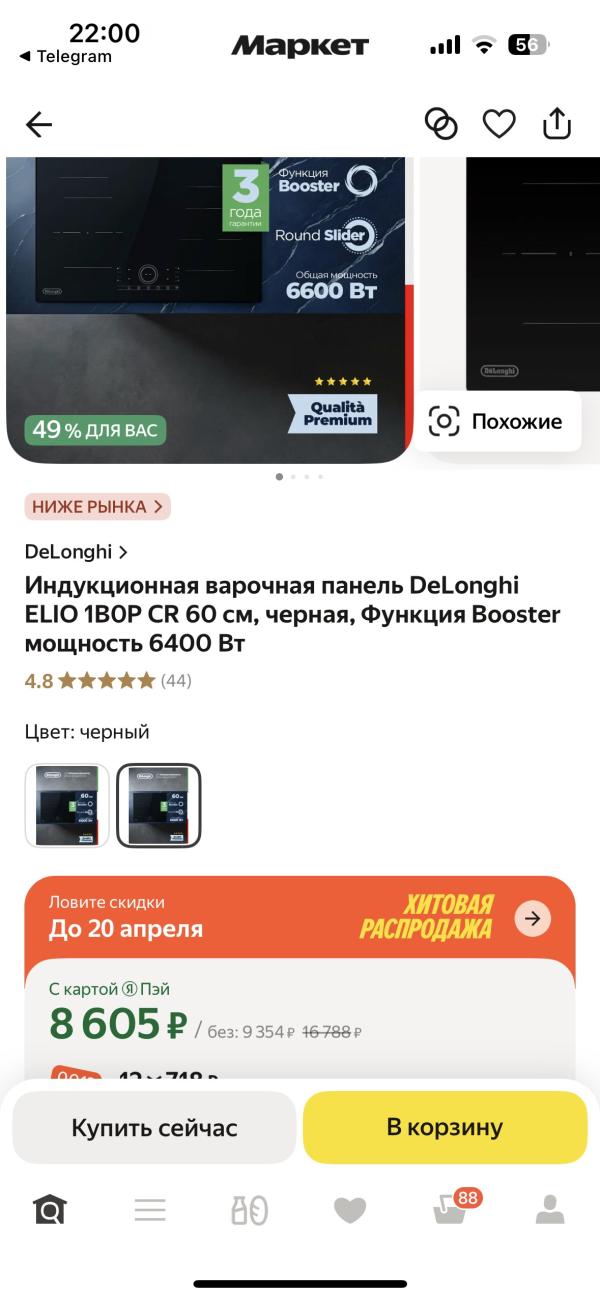Open the DeLonghi brand page

point(76,551)
